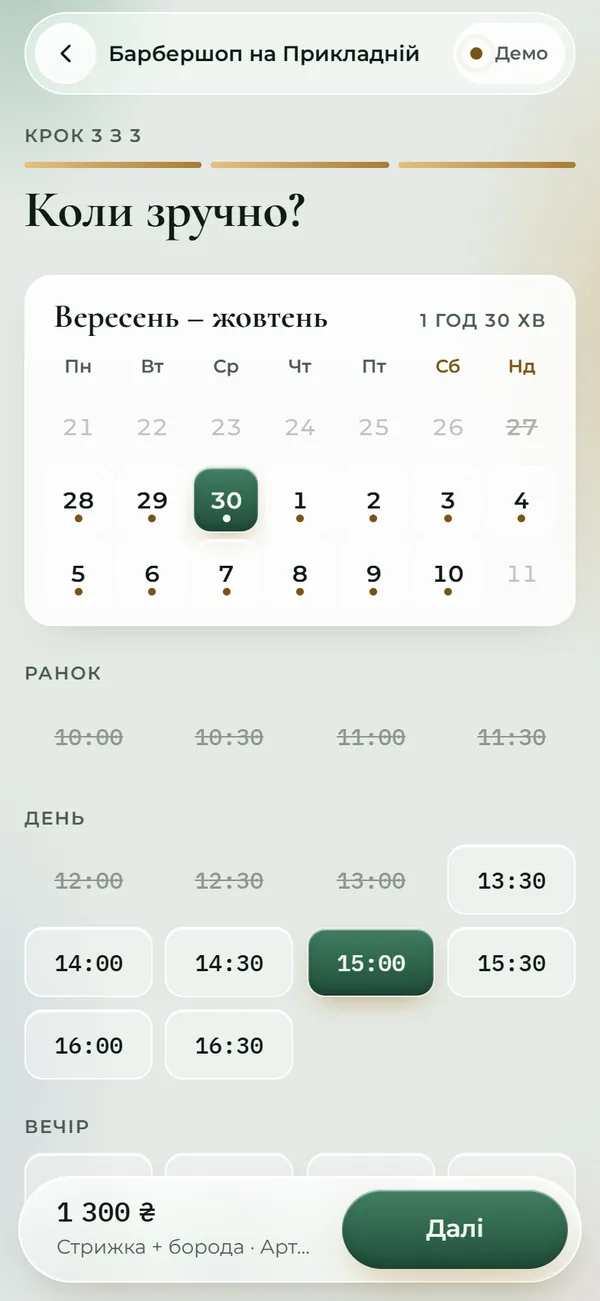The width and height of the screenshot is (600, 1301).
Task: Select date 5 in the calendar
Action: click(78, 574)
